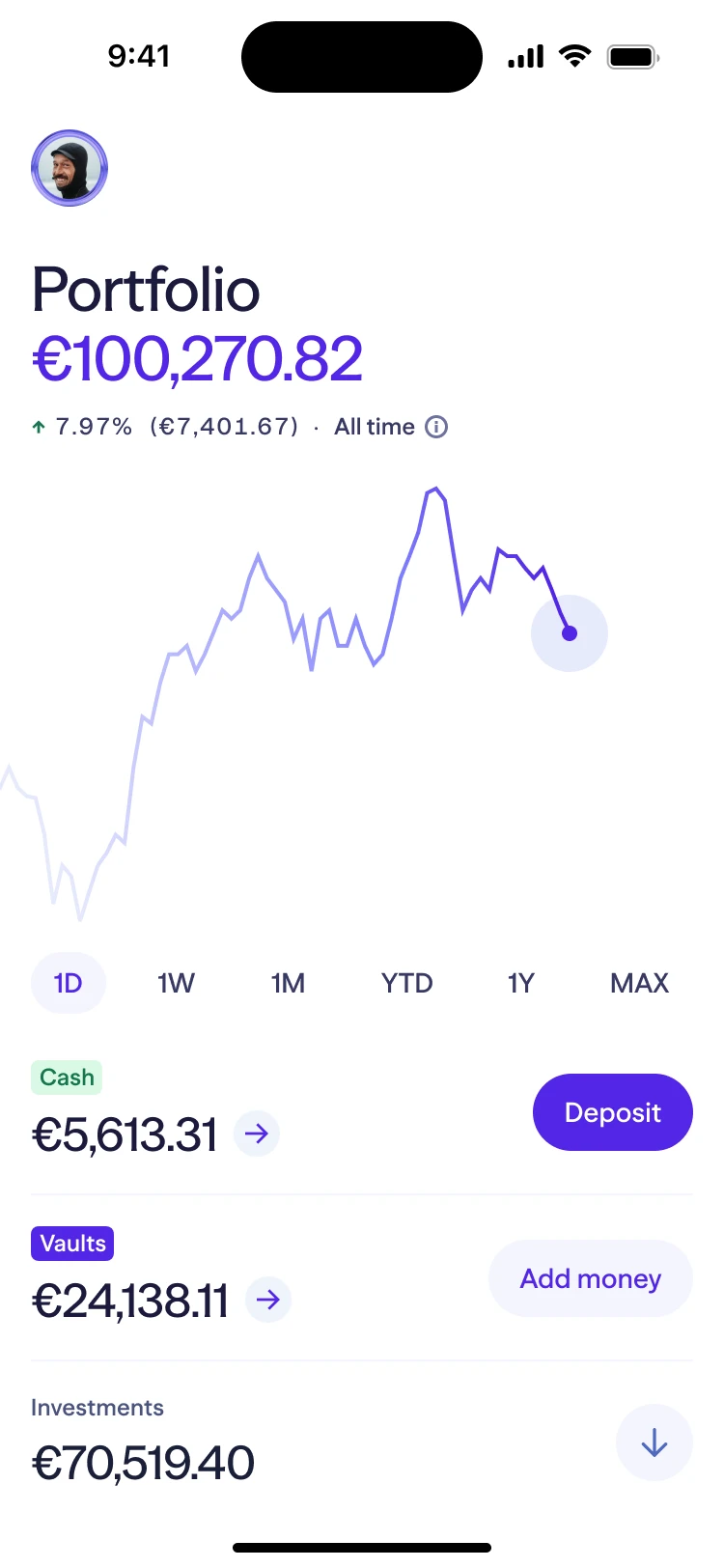The height and width of the screenshot is (1568, 724).
Task: Switch the chart to the MAX range
Action: tap(638, 983)
